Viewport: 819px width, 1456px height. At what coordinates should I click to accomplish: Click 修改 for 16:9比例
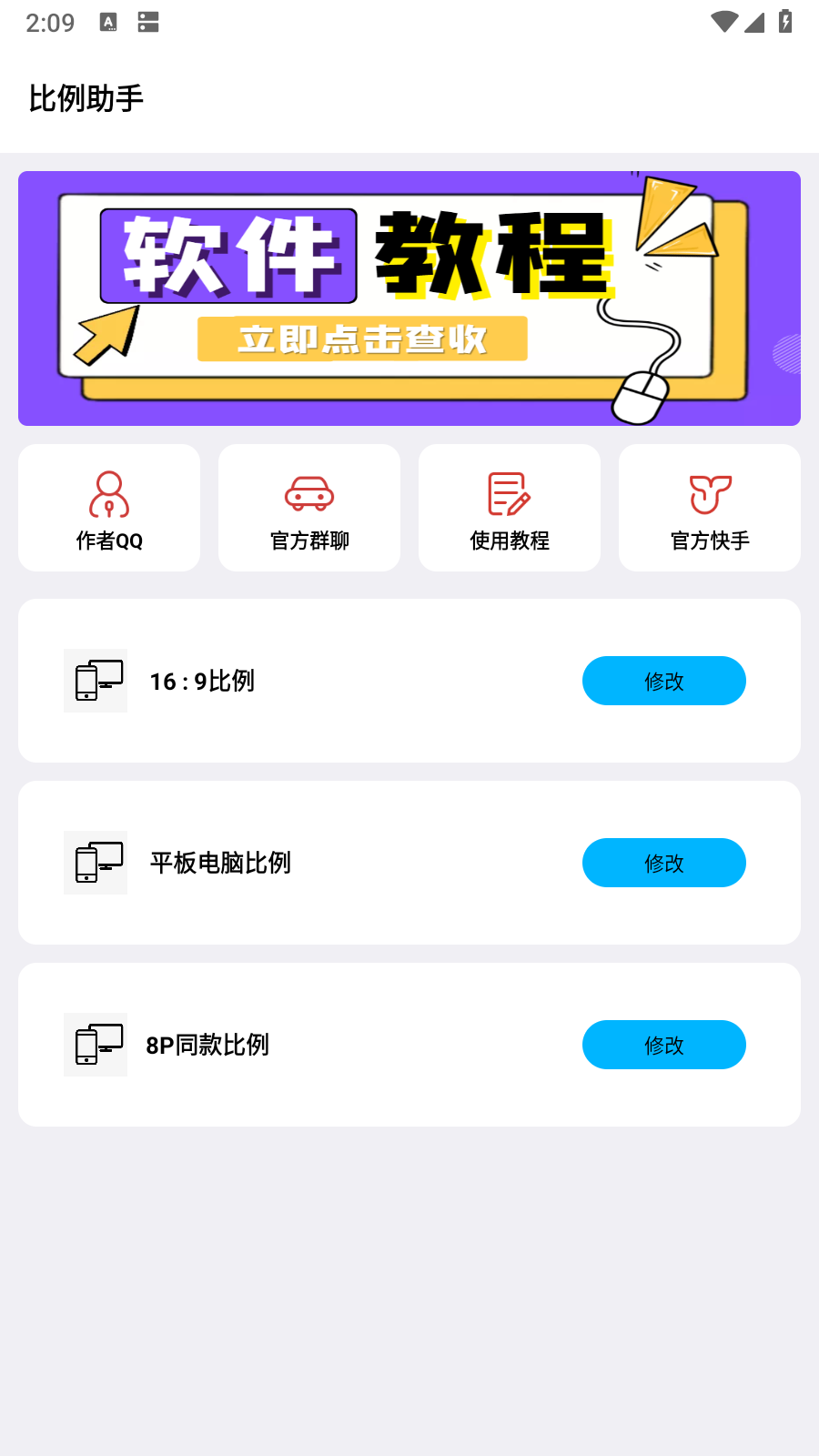[x=663, y=680]
